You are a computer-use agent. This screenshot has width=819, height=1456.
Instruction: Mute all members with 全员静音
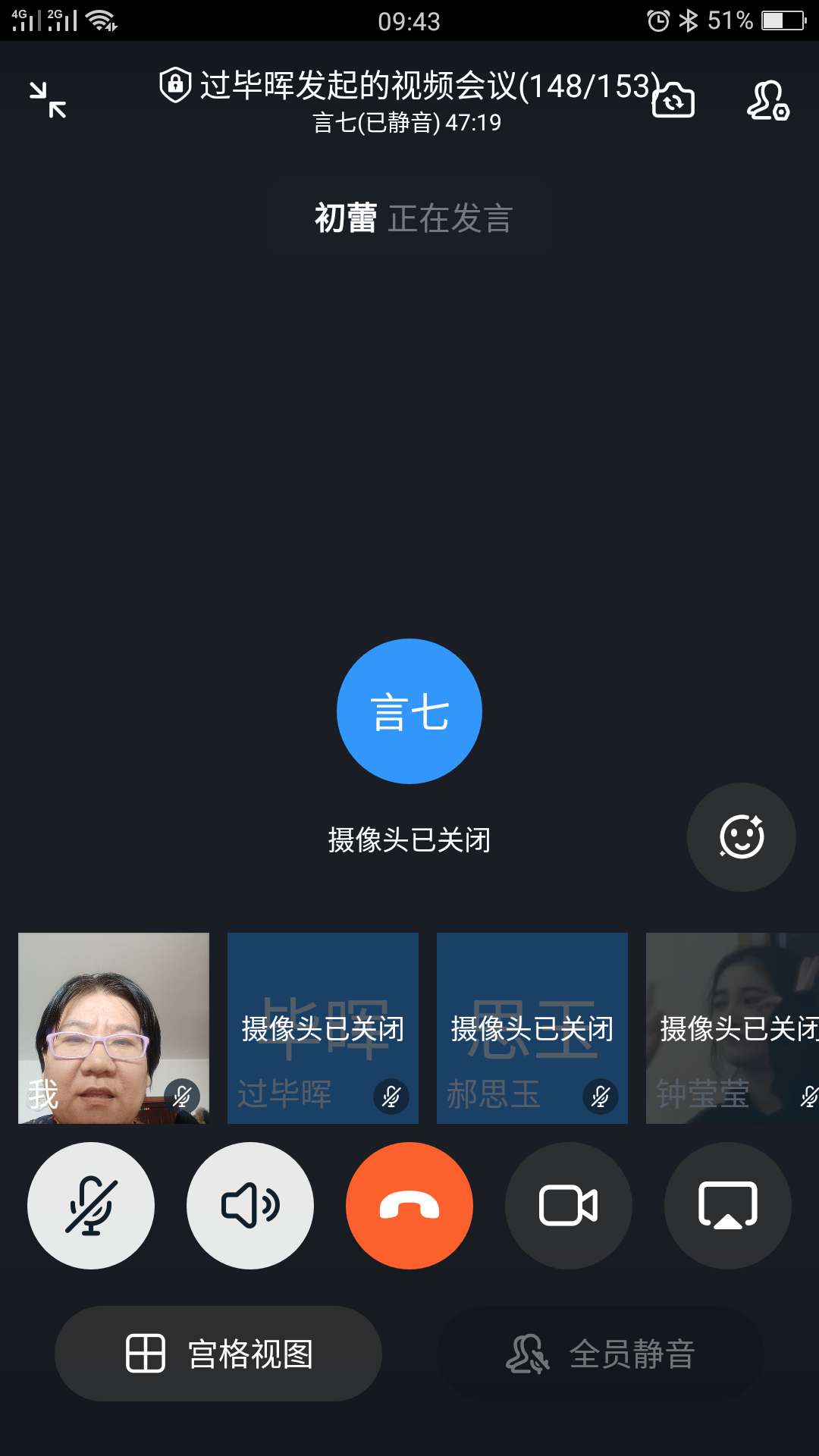(601, 1354)
